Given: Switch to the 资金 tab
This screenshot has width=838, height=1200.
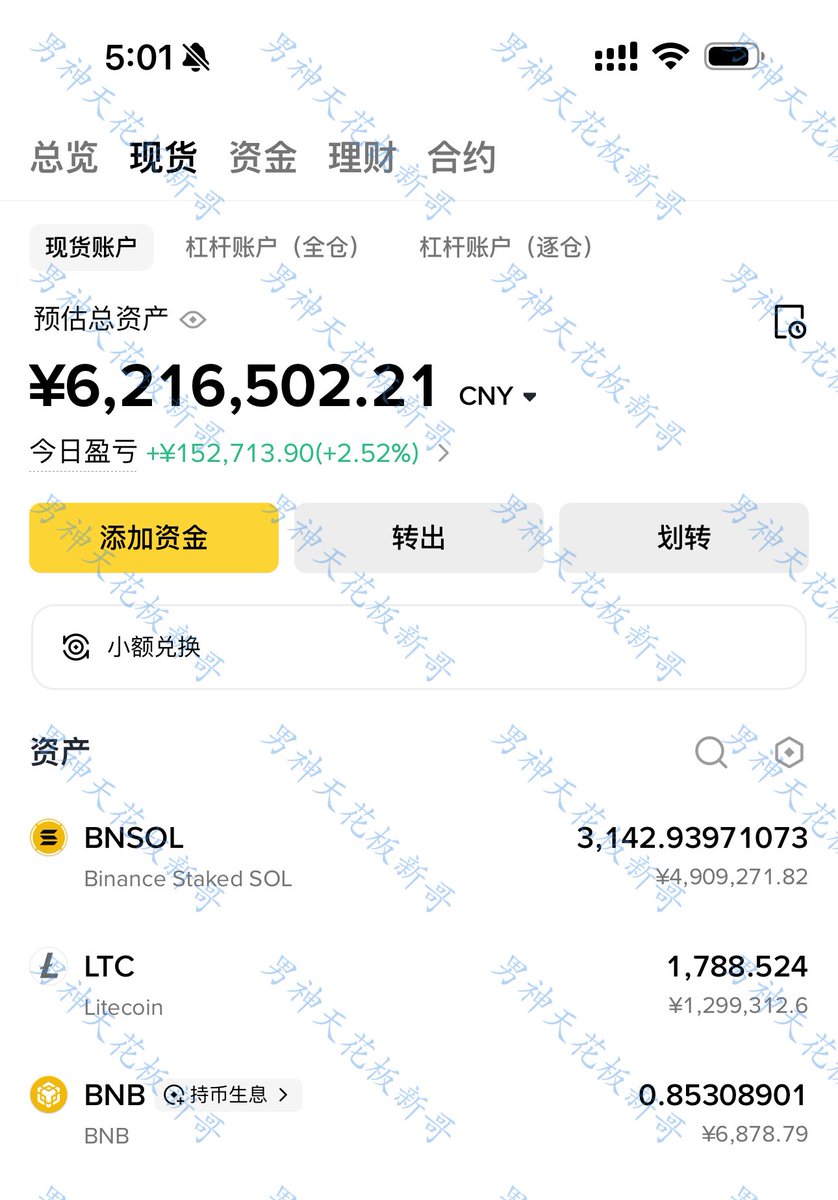Looking at the screenshot, I should (263, 158).
